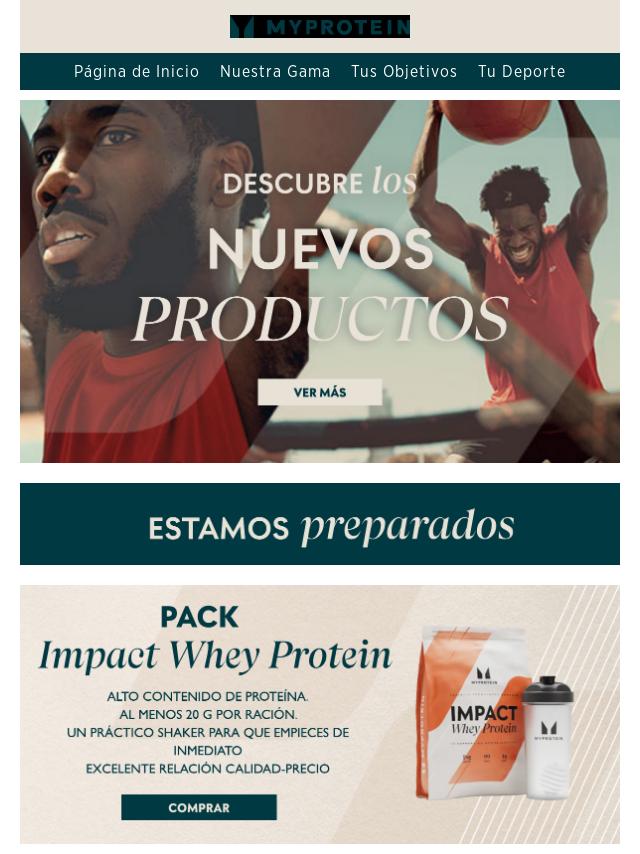
Task: Tap the VER MÁS button
Action: [320, 392]
